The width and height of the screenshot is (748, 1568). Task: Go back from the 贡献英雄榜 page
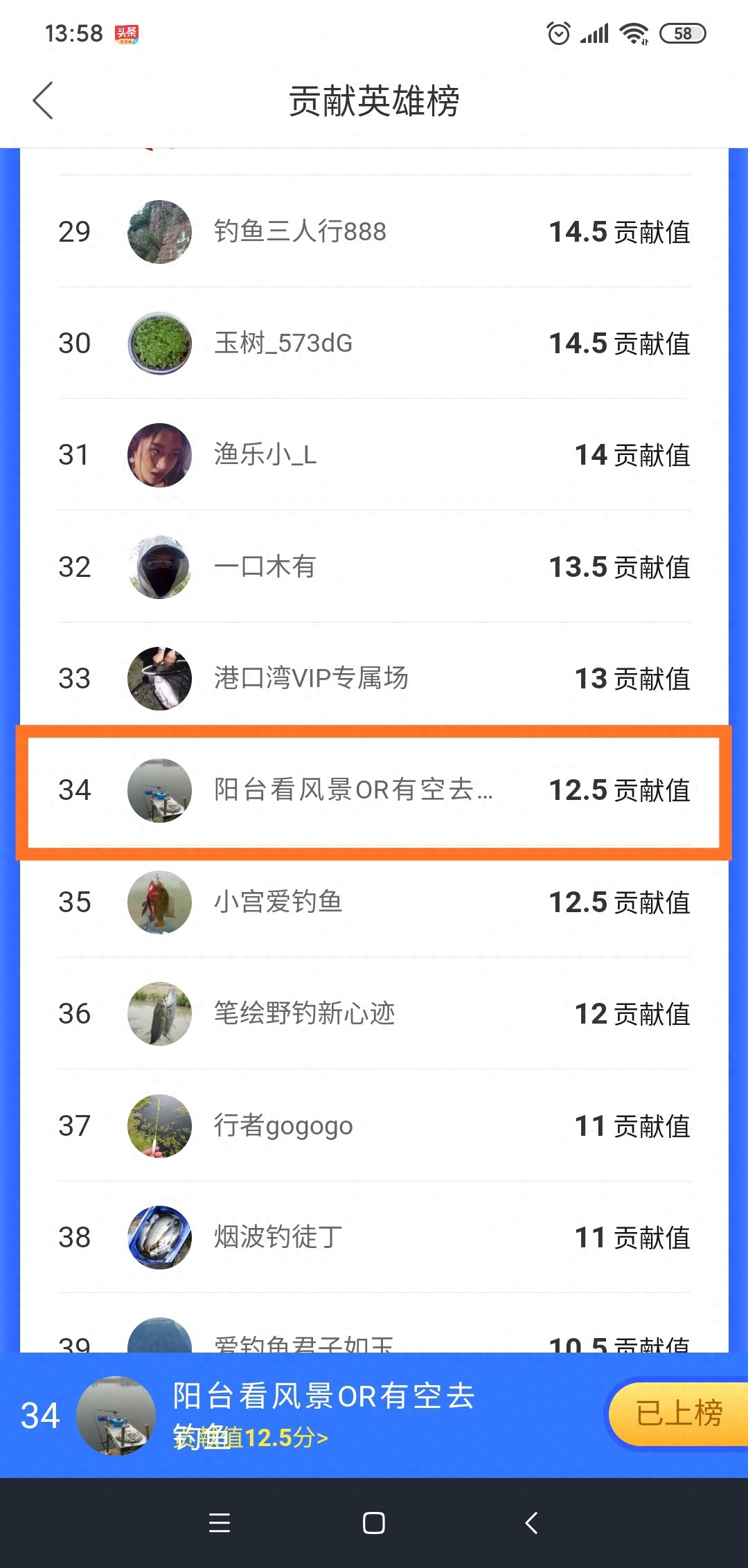click(x=43, y=101)
